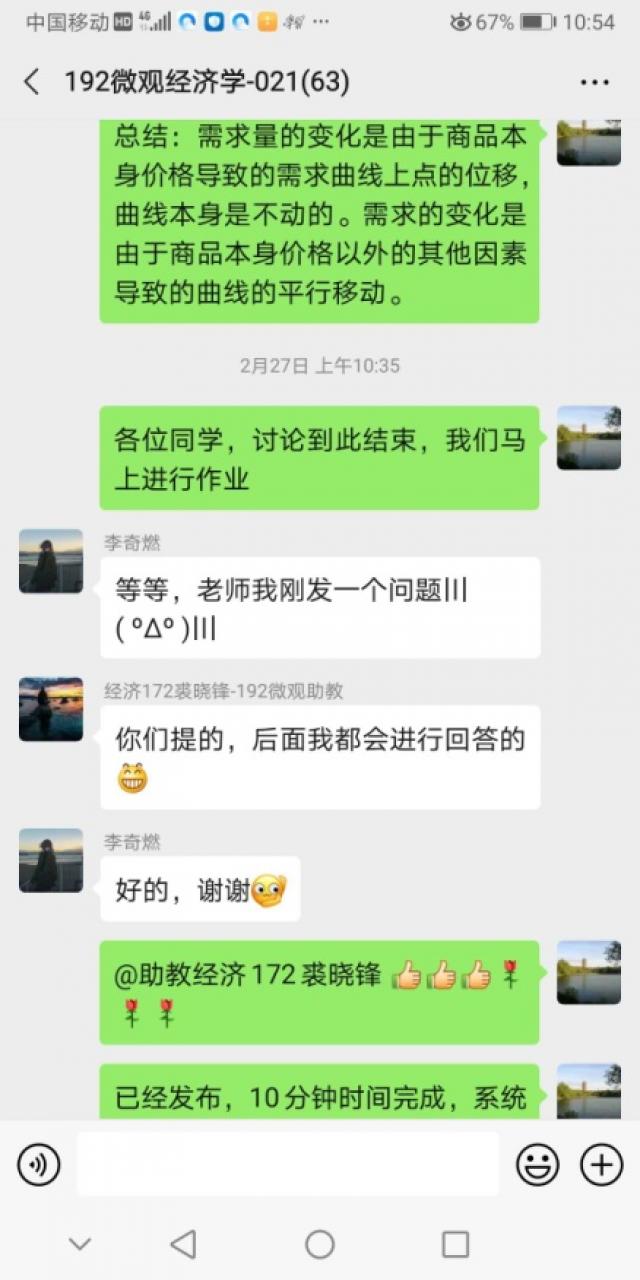
Task: Open the chat info overflow menu
Action: pyautogui.click(x=594, y=82)
